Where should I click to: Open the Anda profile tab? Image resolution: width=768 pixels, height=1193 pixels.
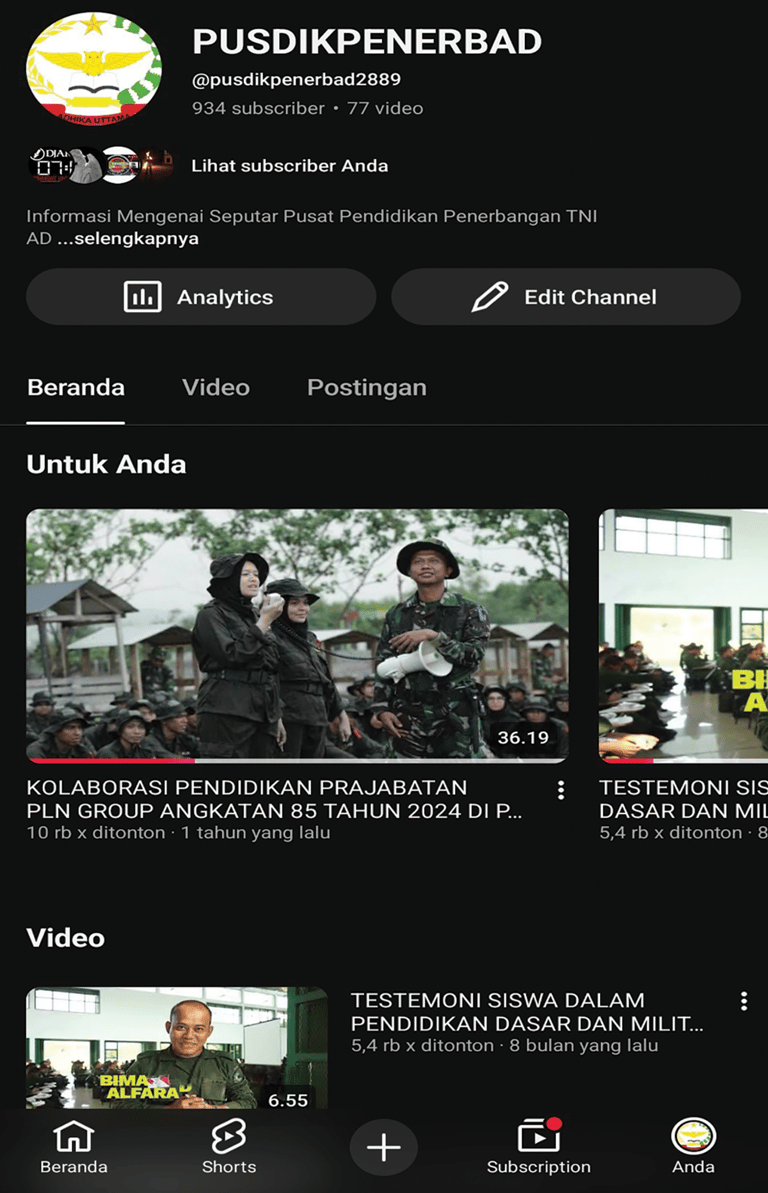tap(693, 1147)
